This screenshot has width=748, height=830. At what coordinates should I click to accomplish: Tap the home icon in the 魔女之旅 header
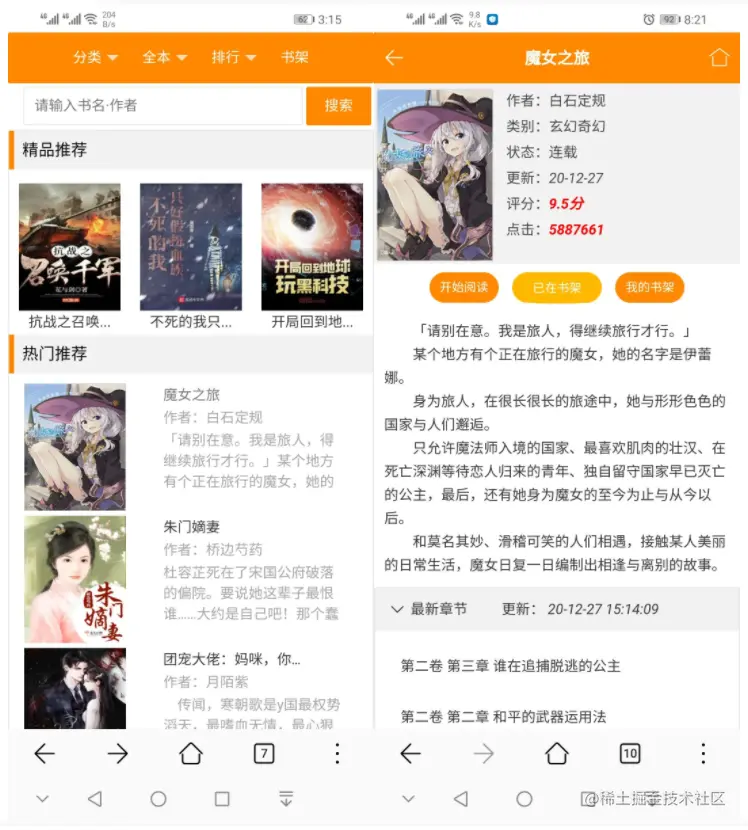(719, 58)
